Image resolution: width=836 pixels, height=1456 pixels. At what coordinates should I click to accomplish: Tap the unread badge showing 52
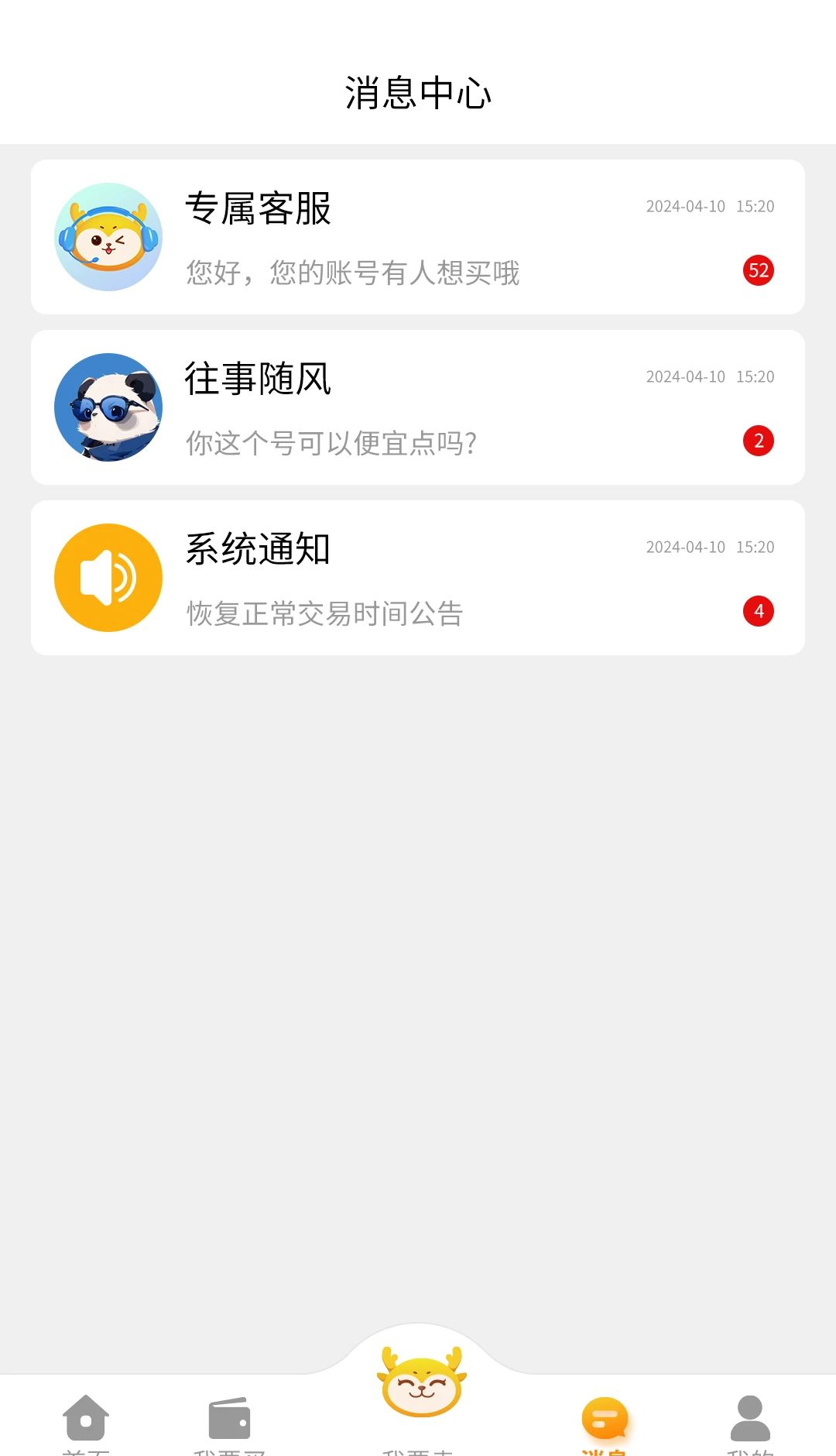tap(757, 270)
